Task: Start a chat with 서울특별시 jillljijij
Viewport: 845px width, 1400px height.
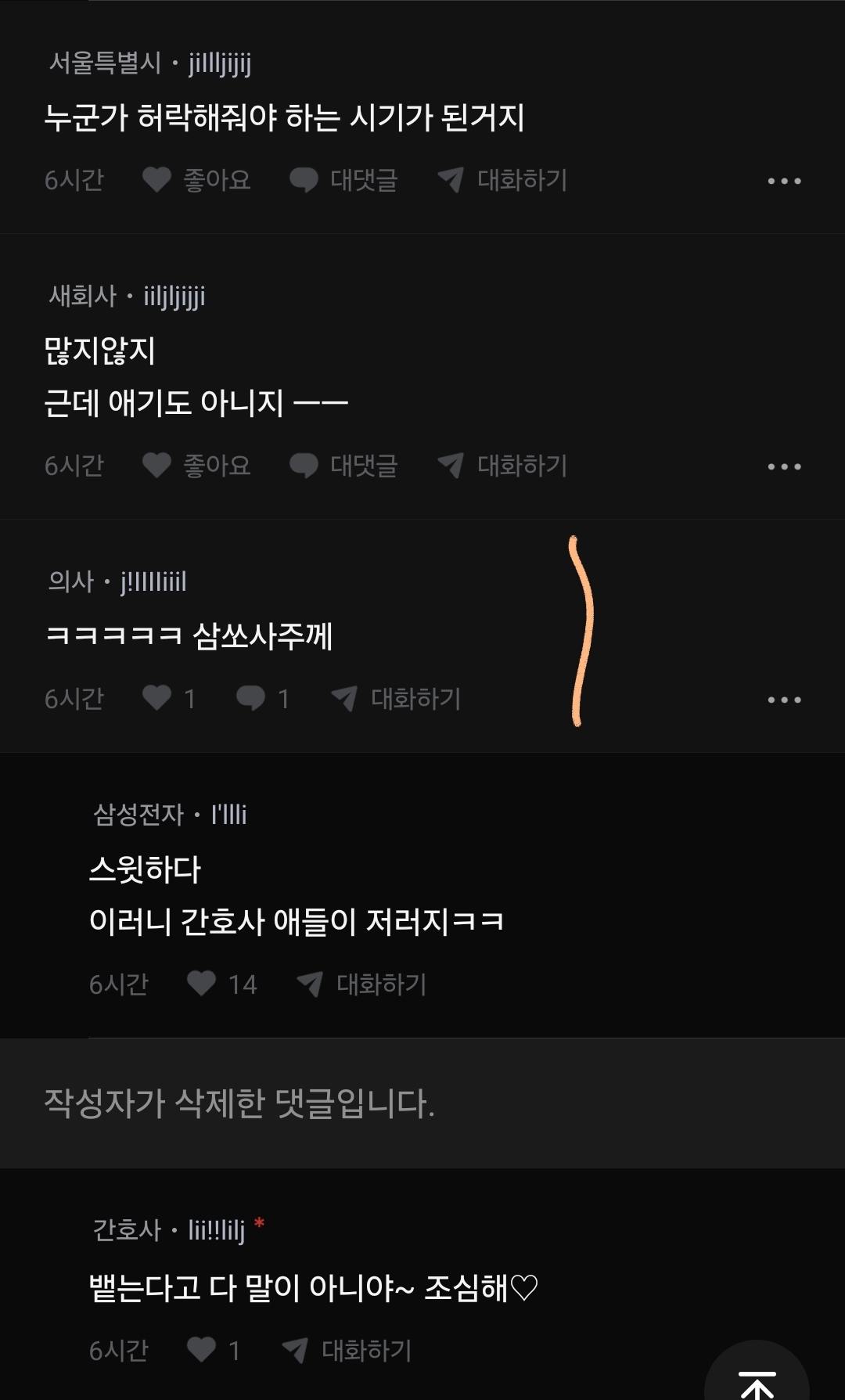Action: [502, 180]
